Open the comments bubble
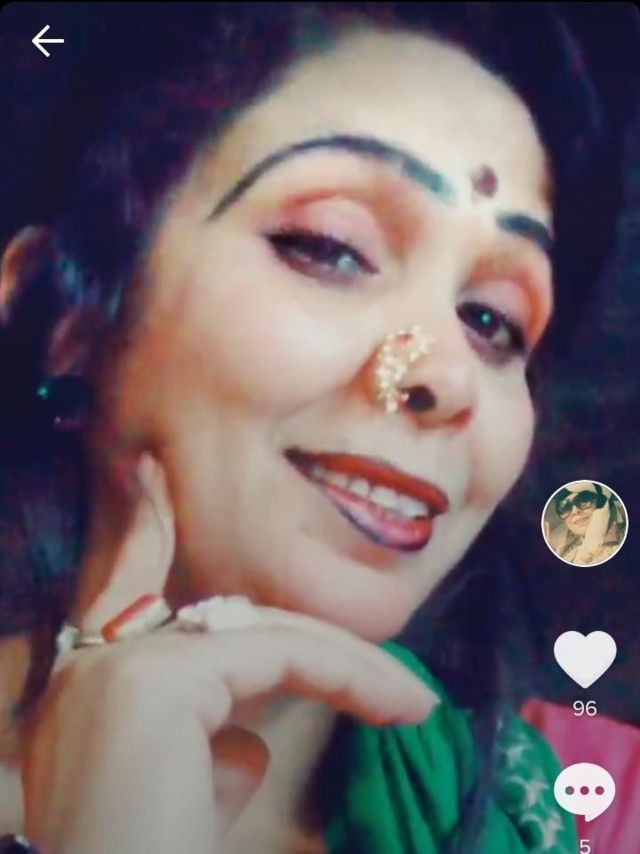This screenshot has width=640, height=854. [x=584, y=791]
